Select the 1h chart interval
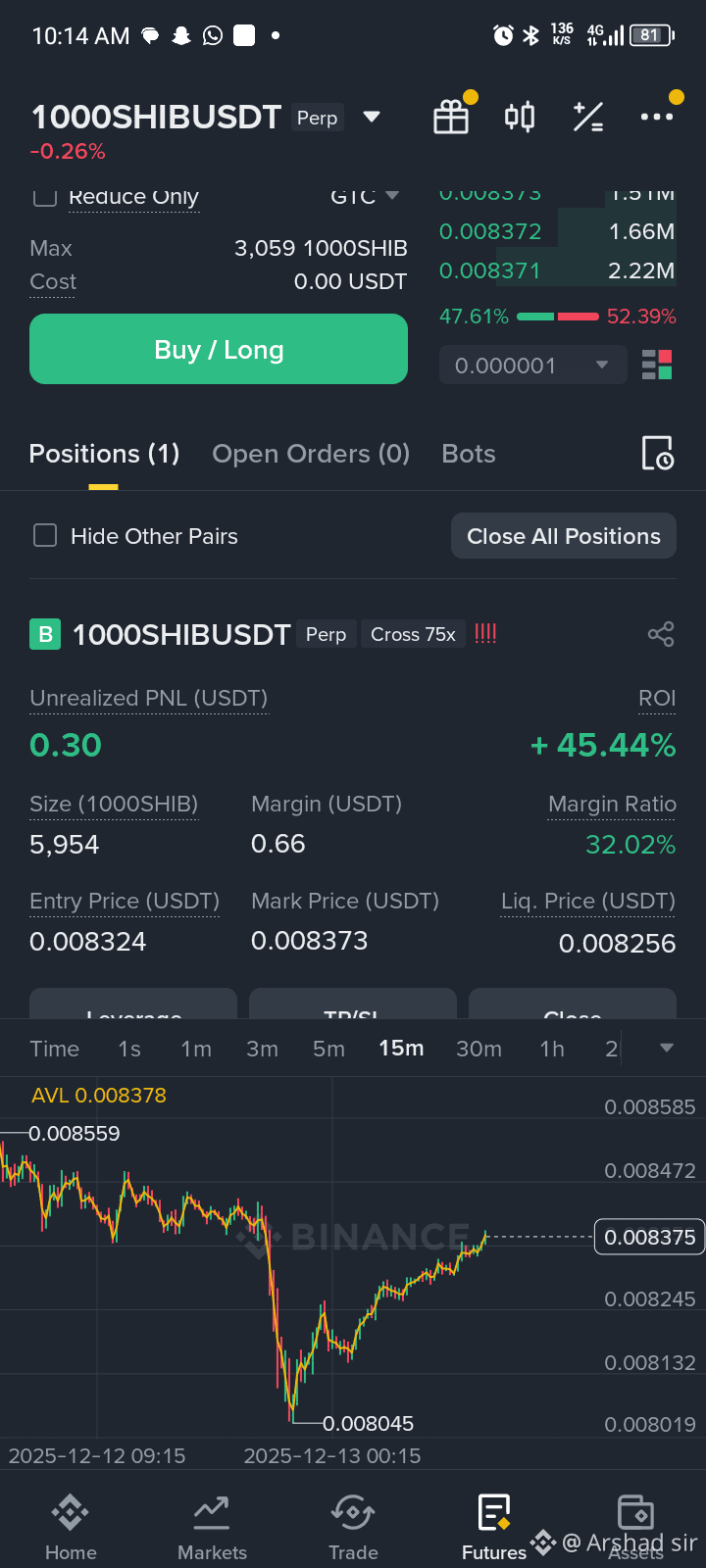706x1568 pixels. [552, 1049]
